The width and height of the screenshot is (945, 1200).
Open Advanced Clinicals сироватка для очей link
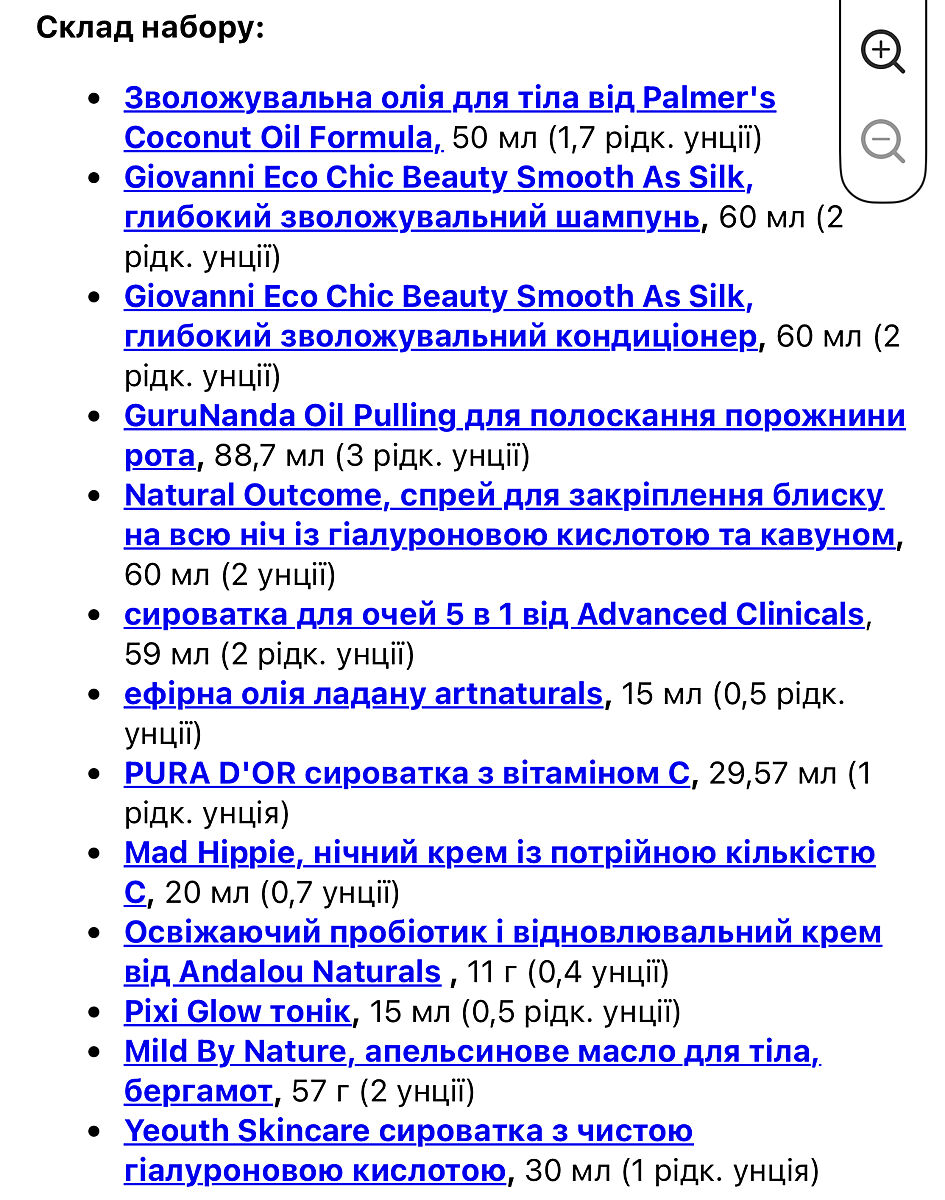pos(493,614)
